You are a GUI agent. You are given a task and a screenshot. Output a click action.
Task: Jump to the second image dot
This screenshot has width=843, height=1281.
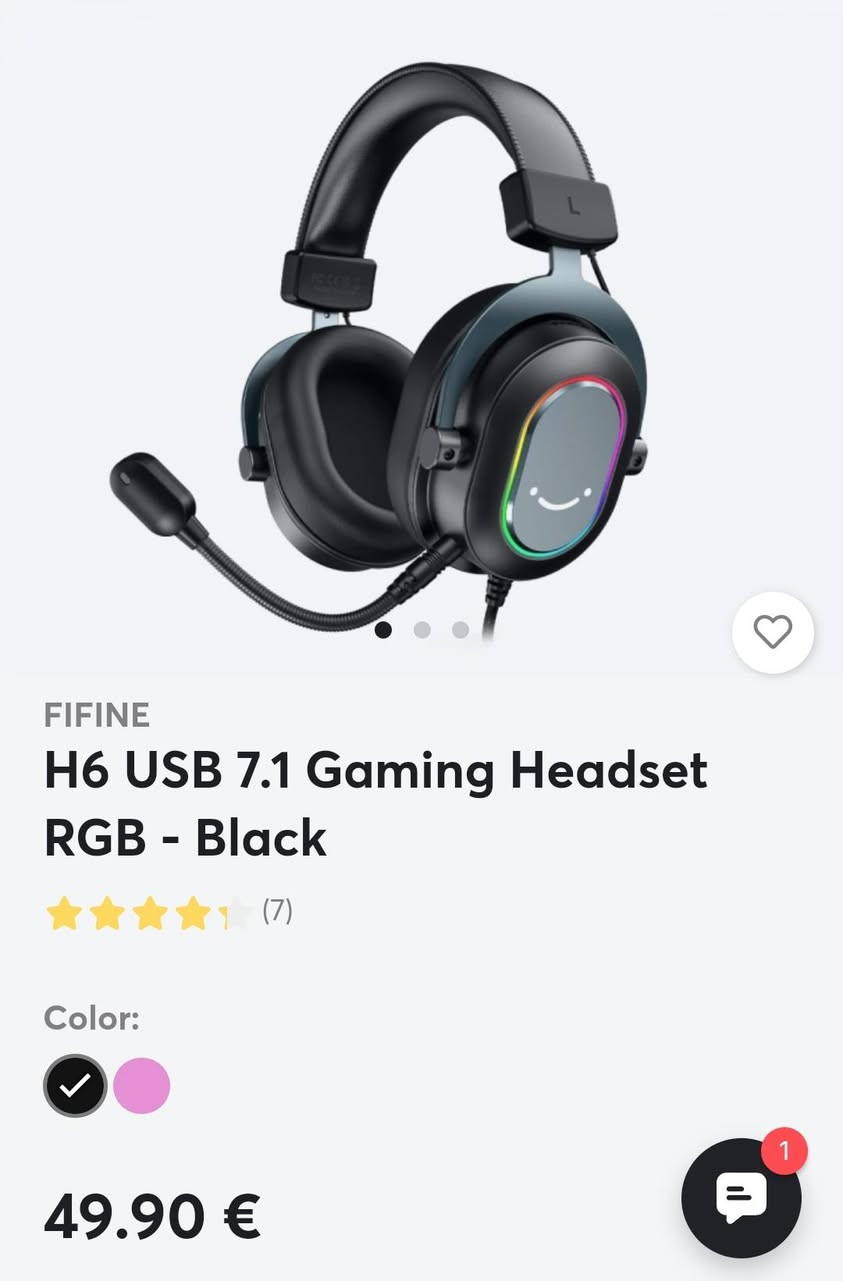422,630
